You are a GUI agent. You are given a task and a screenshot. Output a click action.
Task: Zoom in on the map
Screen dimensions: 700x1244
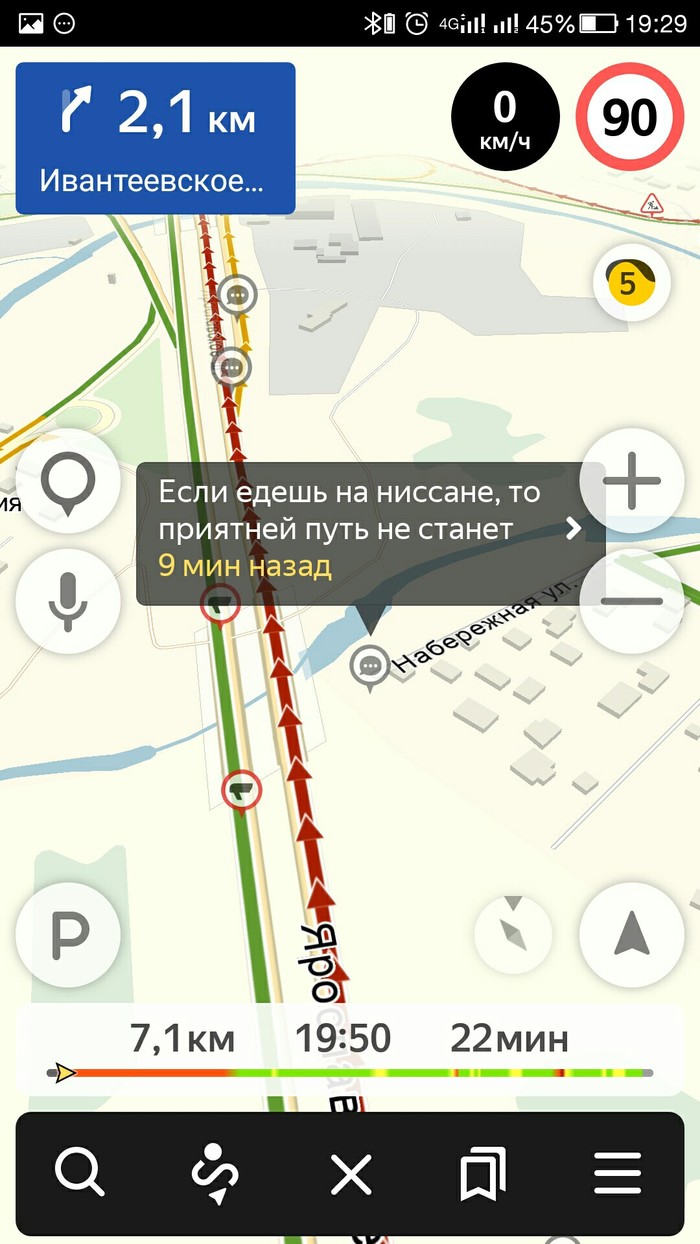(x=632, y=481)
